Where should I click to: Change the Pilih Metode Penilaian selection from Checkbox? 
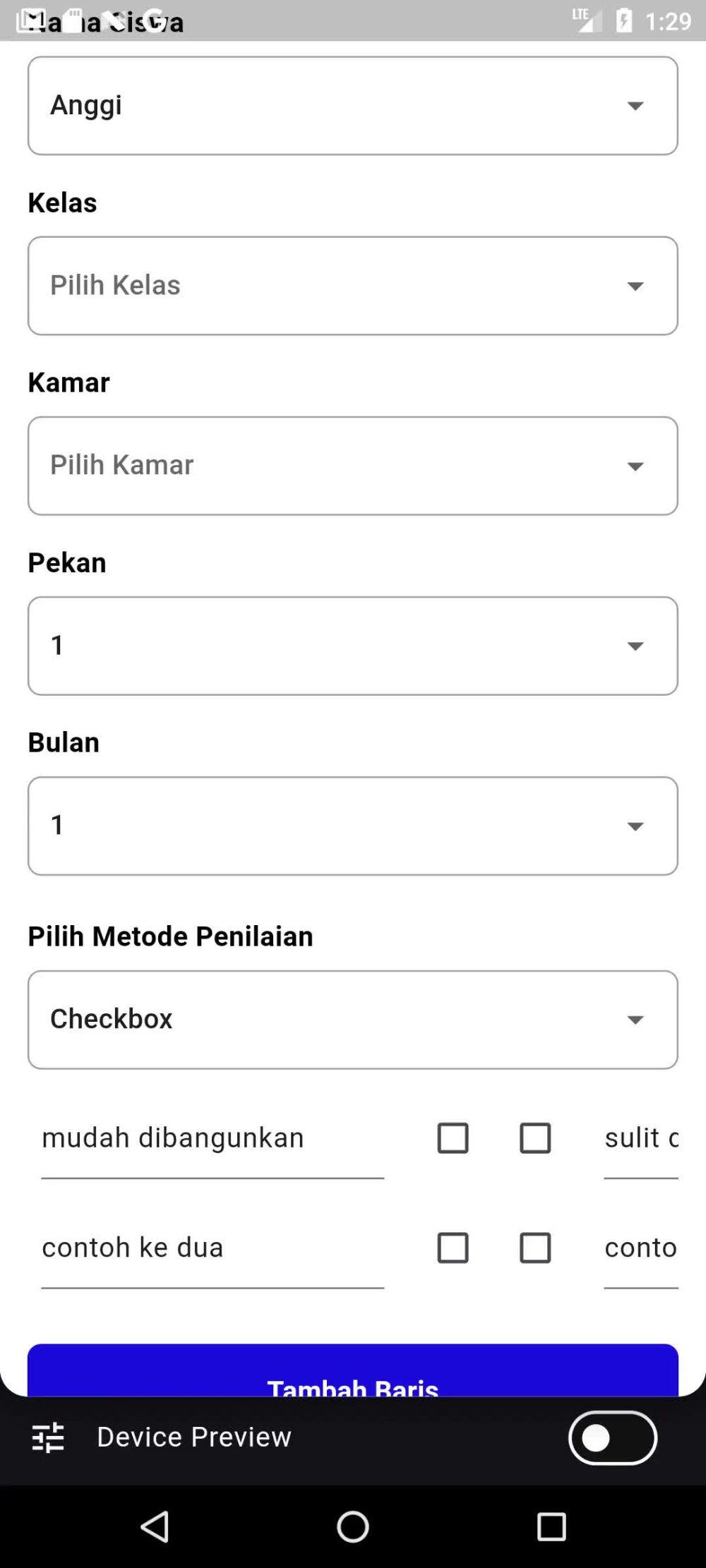click(352, 1019)
